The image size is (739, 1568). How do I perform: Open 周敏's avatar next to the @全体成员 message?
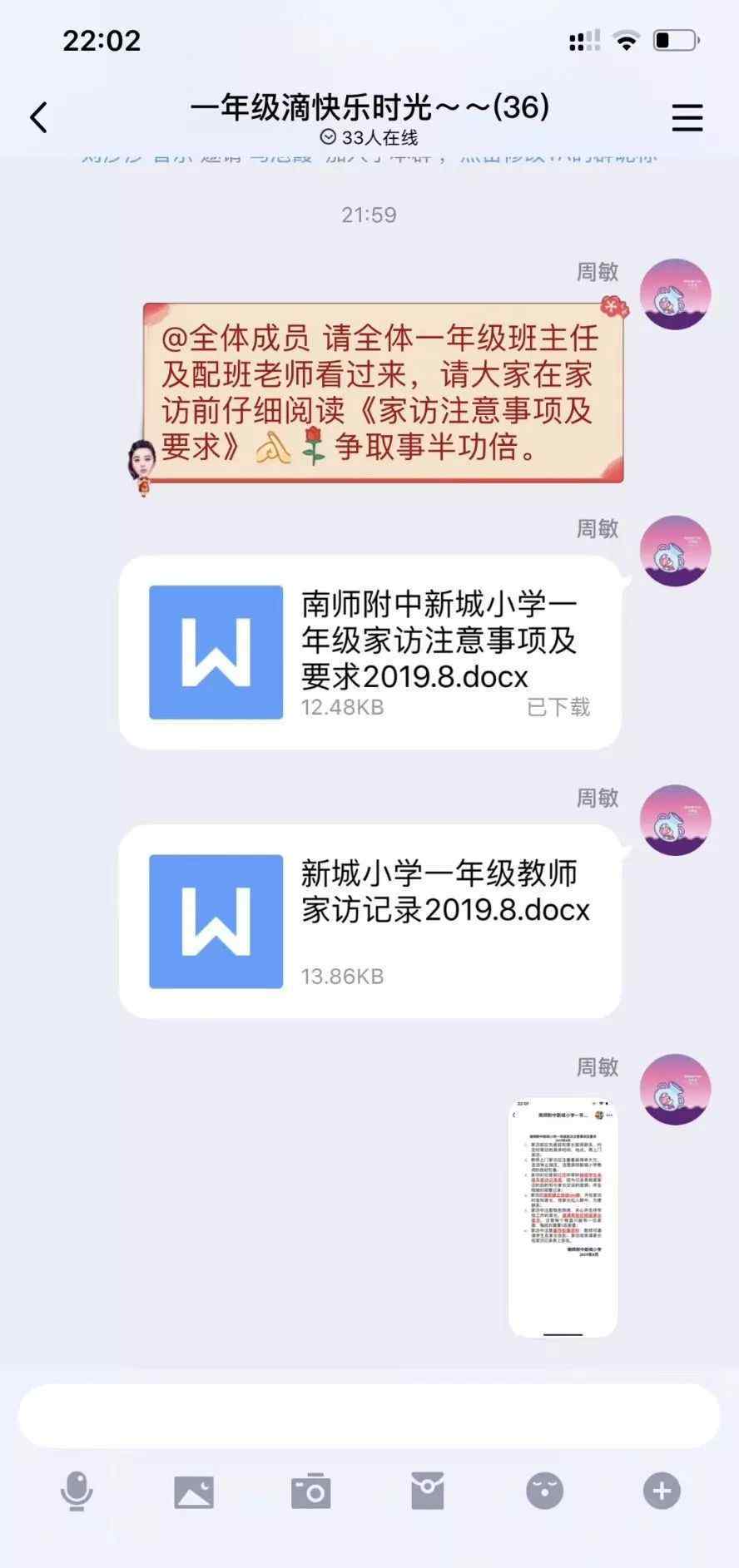pyautogui.click(x=675, y=294)
